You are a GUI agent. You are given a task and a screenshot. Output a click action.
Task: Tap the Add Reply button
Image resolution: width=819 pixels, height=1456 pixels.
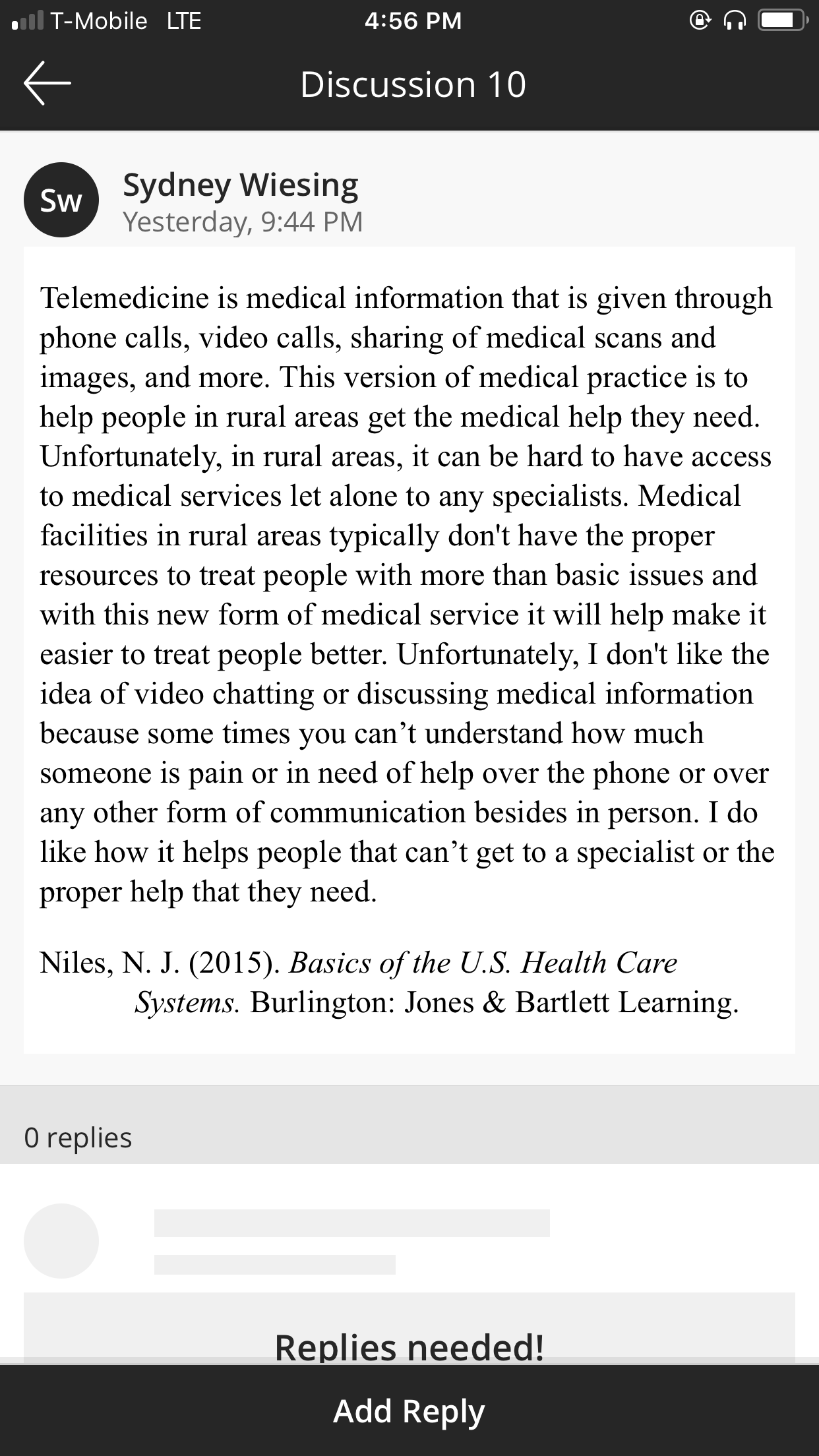[x=409, y=1410]
